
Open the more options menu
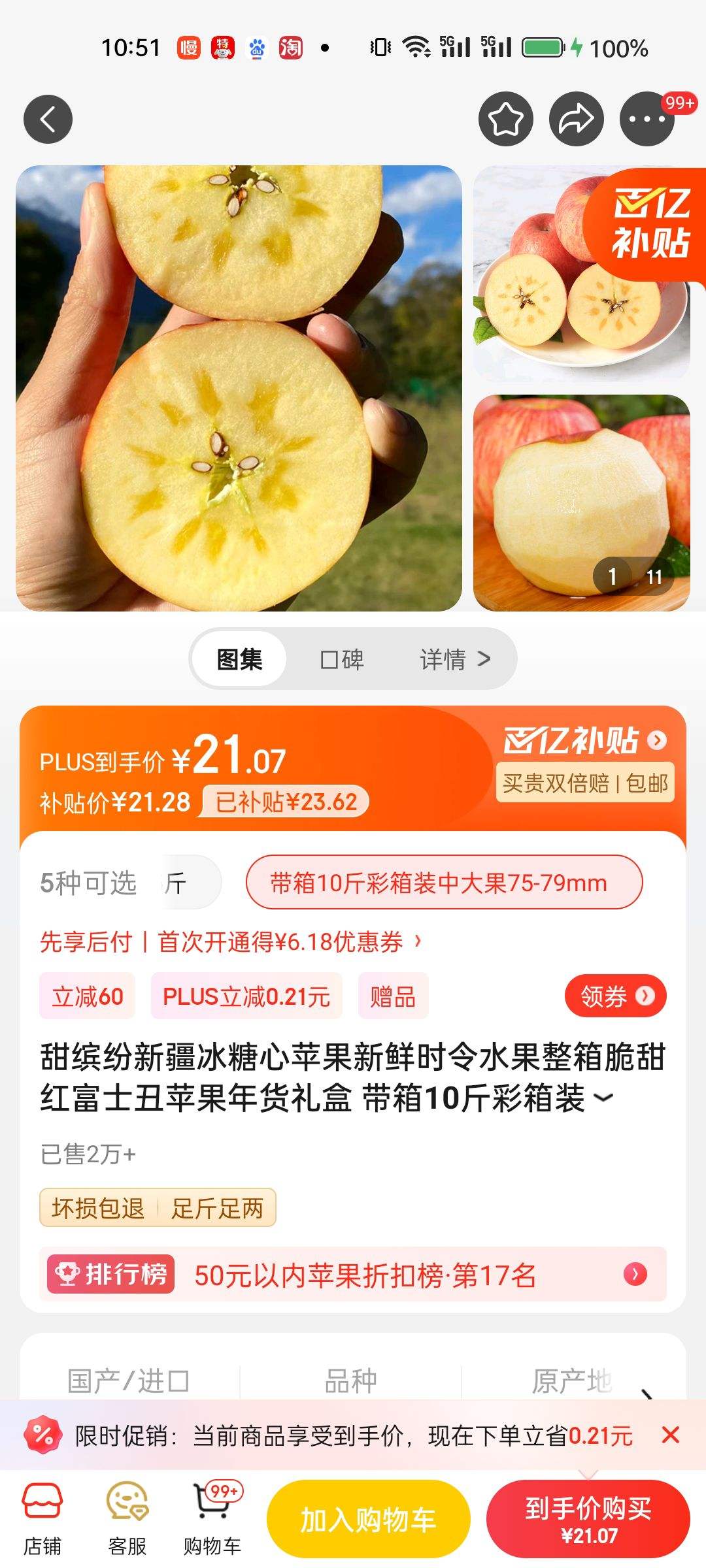tap(647, 119)
